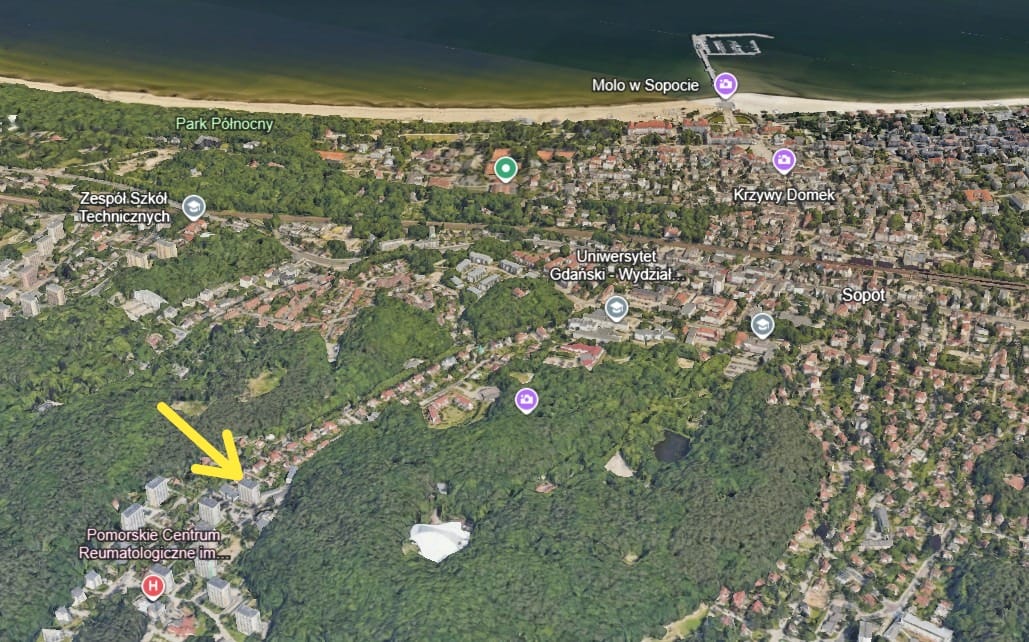Tap the Zespół Szkół Technicznych school marker
This screenshot has width=1029, height=642.
[x=193, y=207]
